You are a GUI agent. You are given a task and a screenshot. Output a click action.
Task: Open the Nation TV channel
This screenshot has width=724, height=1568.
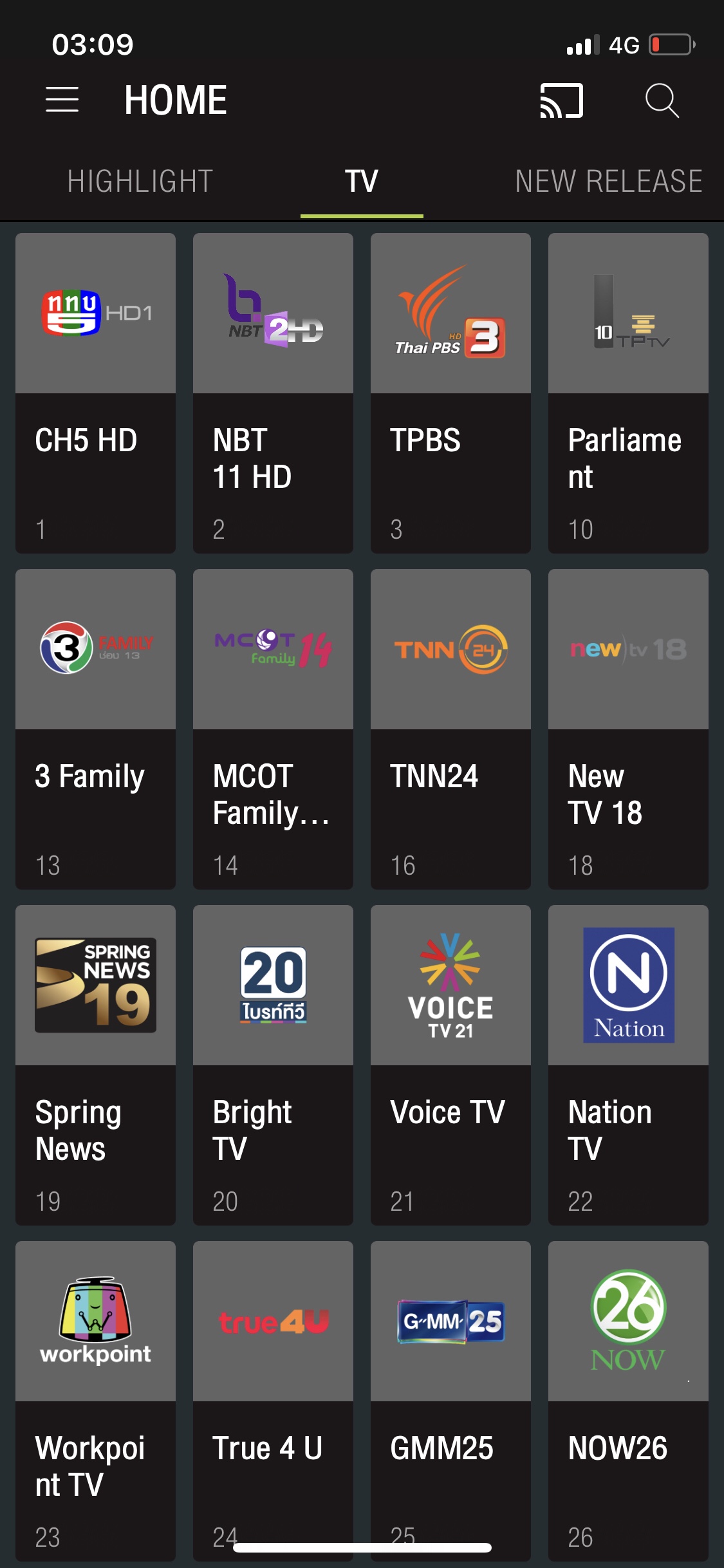628,1065
